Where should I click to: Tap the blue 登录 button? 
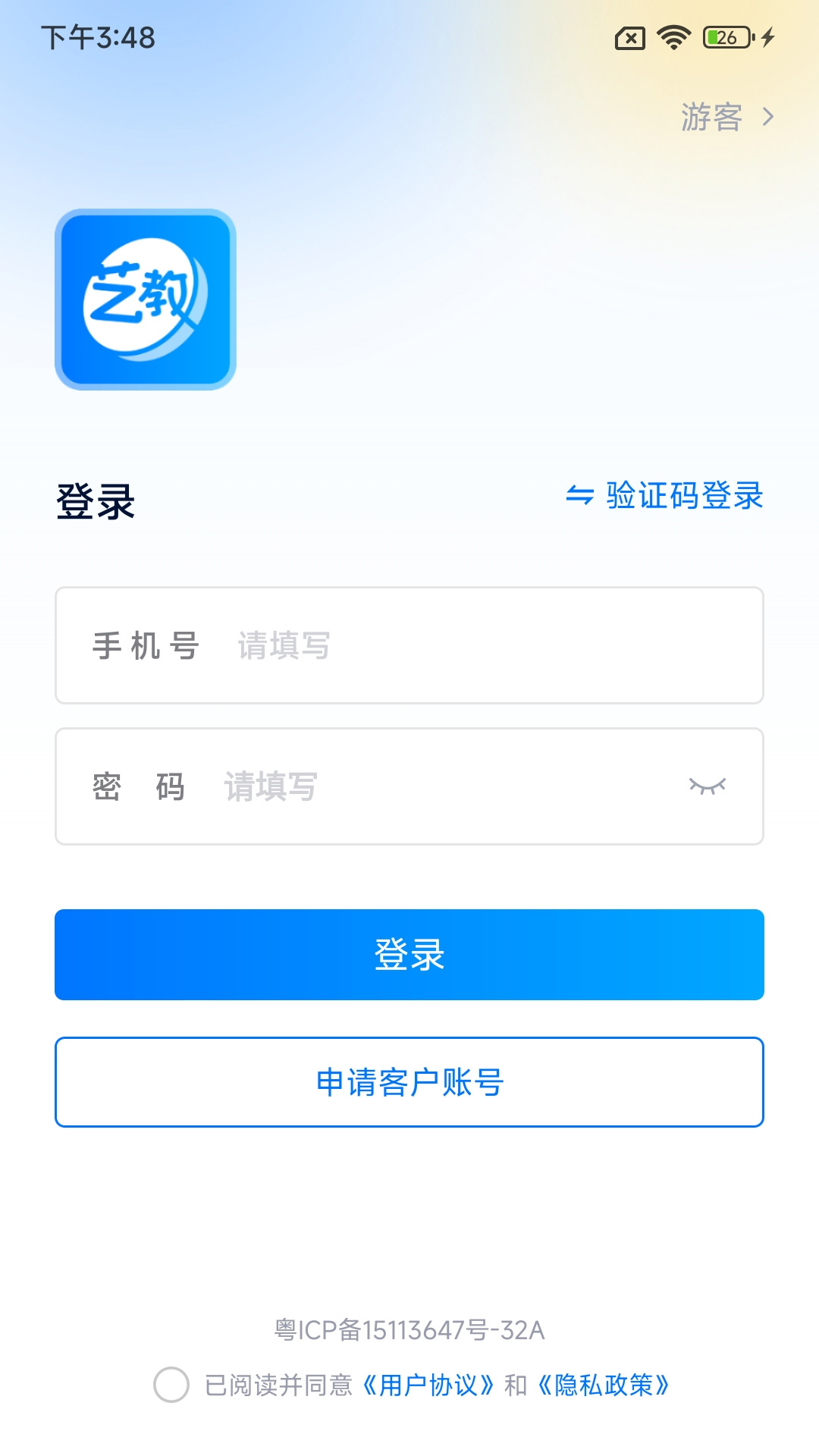409,955
